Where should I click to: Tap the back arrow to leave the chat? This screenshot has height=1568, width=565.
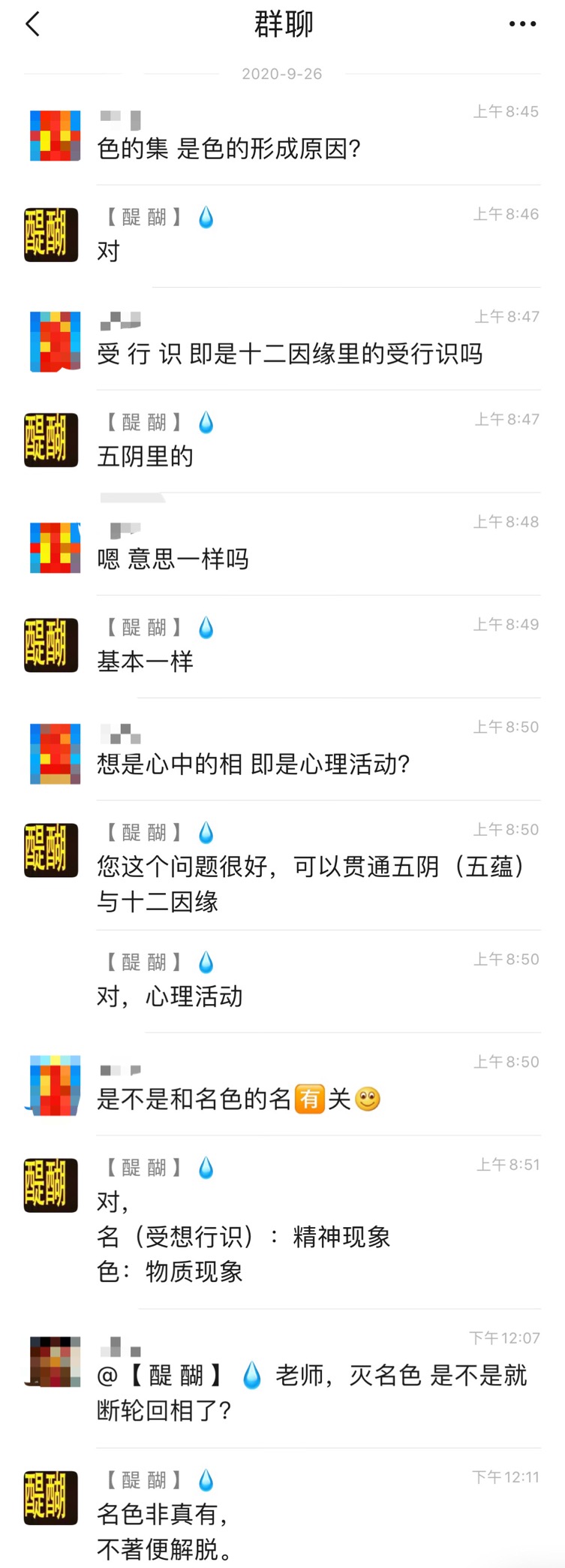tap(32, 24)
